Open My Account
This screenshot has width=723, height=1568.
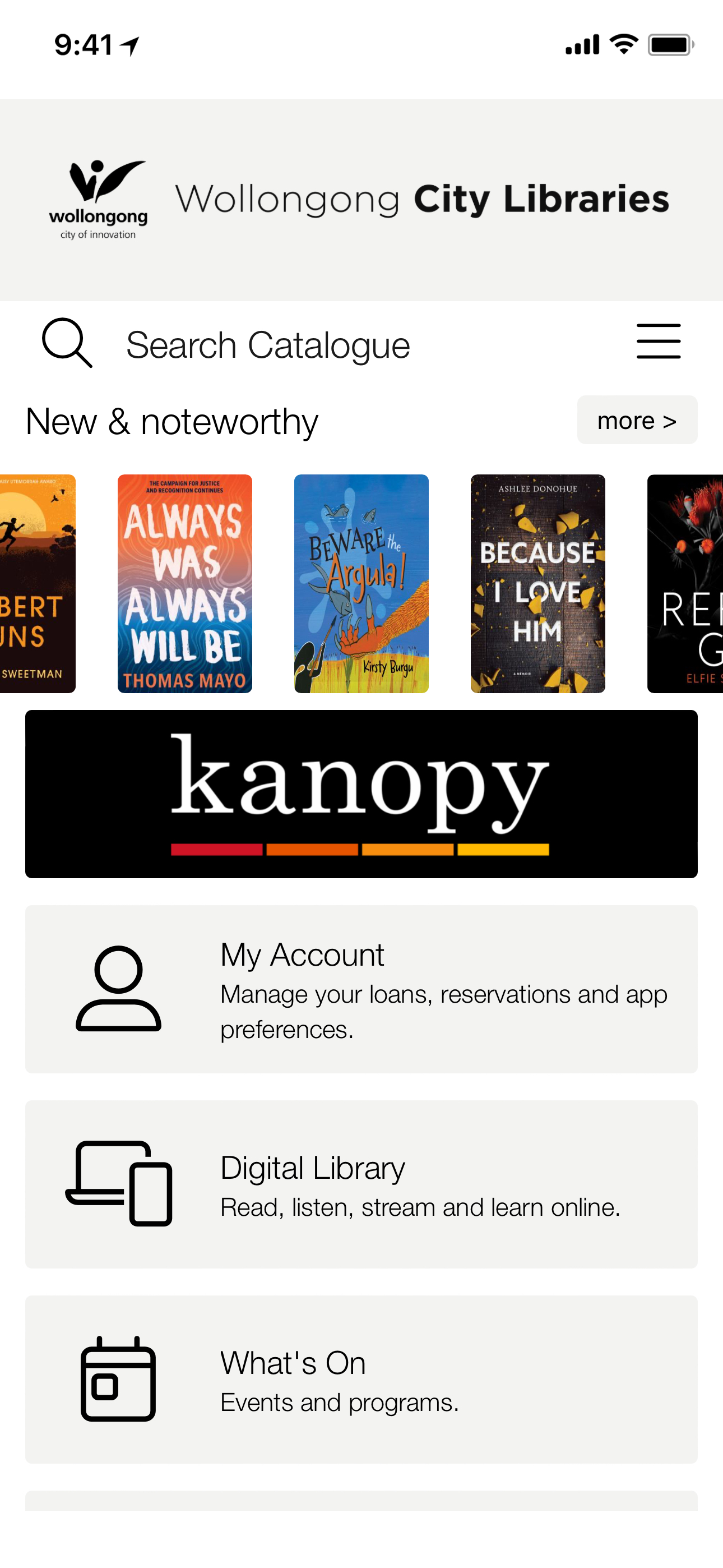tap(361, 989)
